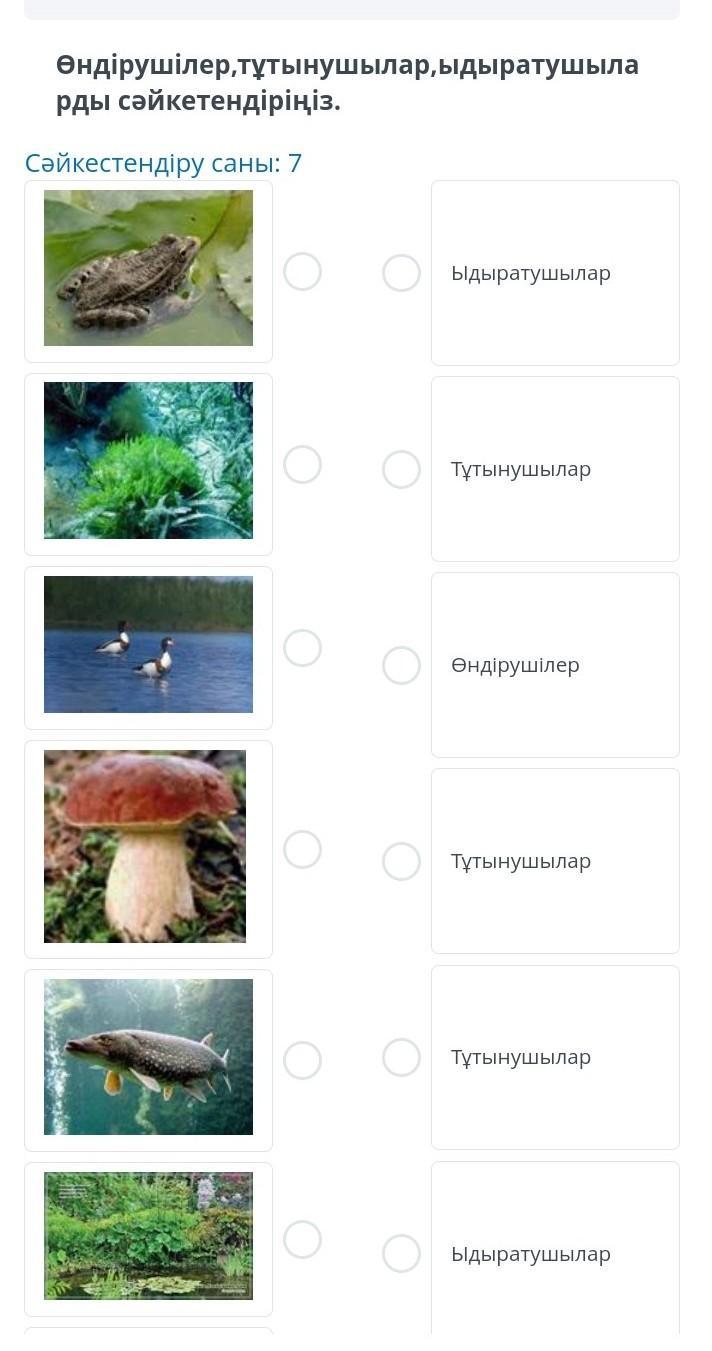The height and width of the screenshot is (1351, 712).
Task: Choose the Өндірушілер answer circle
Action: tap(401, 665)
